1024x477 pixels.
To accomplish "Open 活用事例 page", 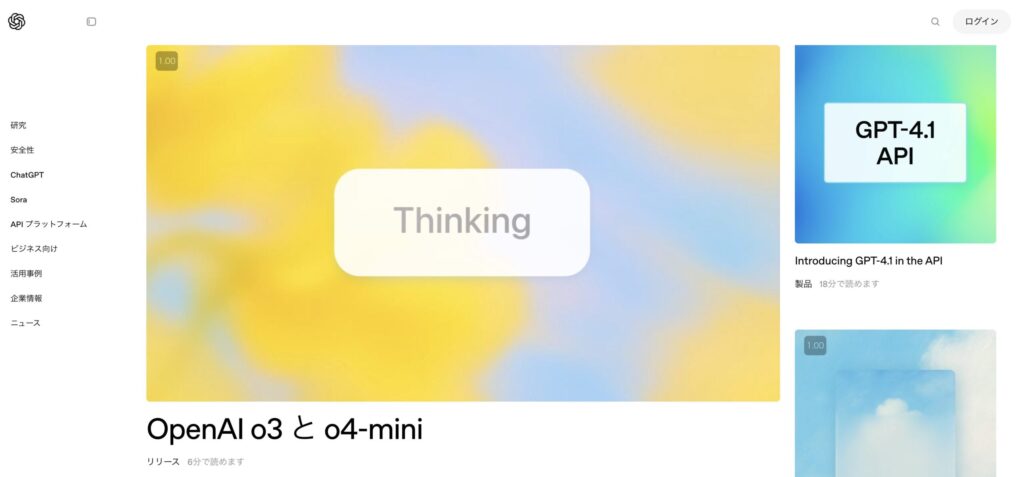I will pyautogui.click(x=26, y=273).
